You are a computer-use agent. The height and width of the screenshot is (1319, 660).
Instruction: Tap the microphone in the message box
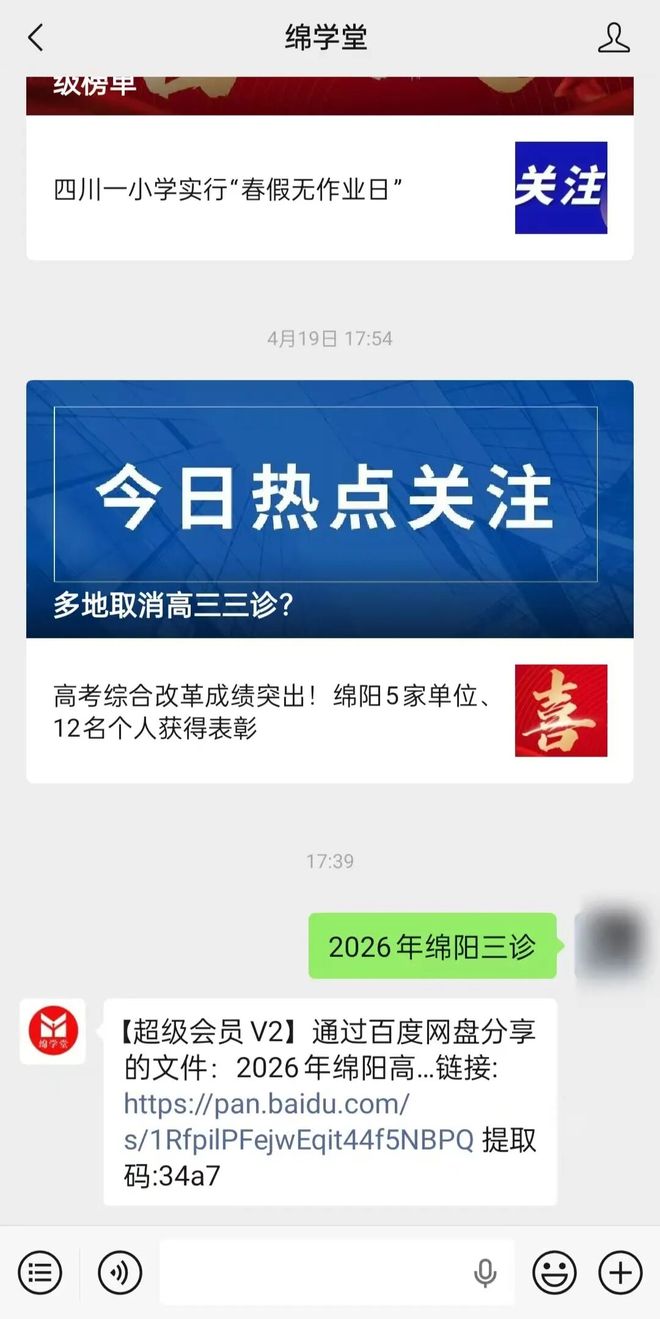tap(485, 1272)
